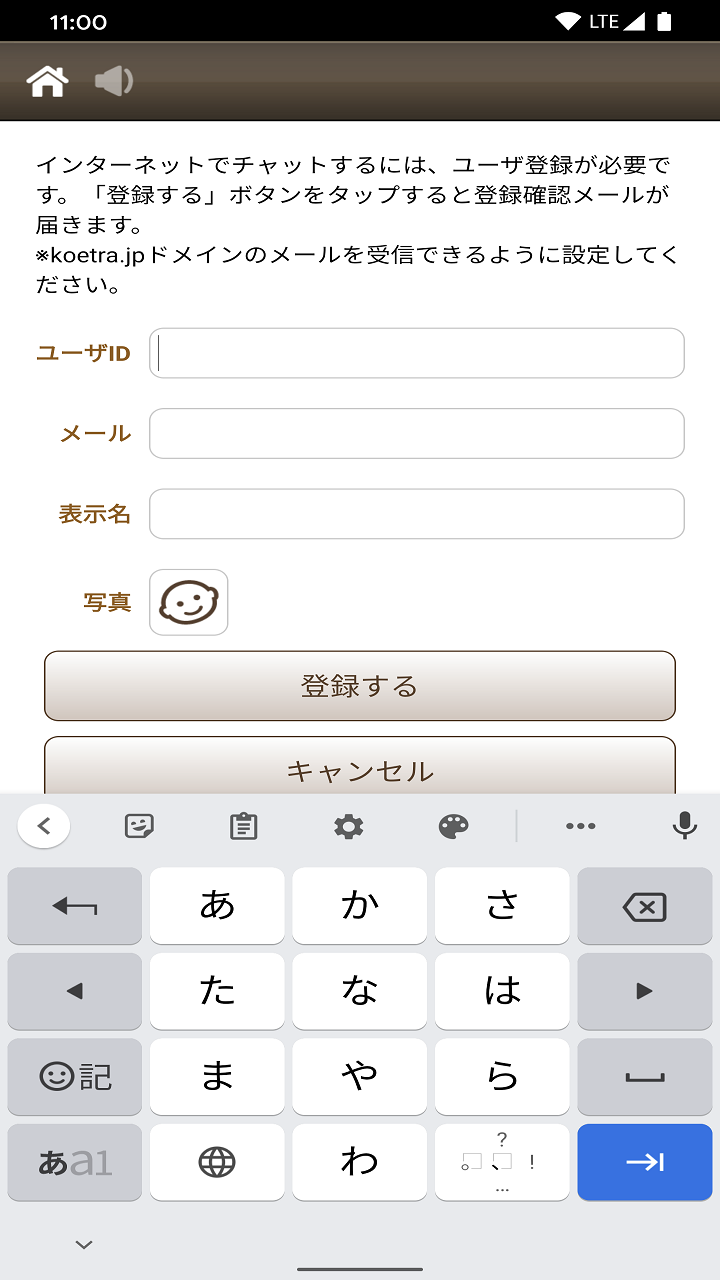Open the keyboard theme palette
This screenshot has width=720, height=1280.
[x=453, y=826]
